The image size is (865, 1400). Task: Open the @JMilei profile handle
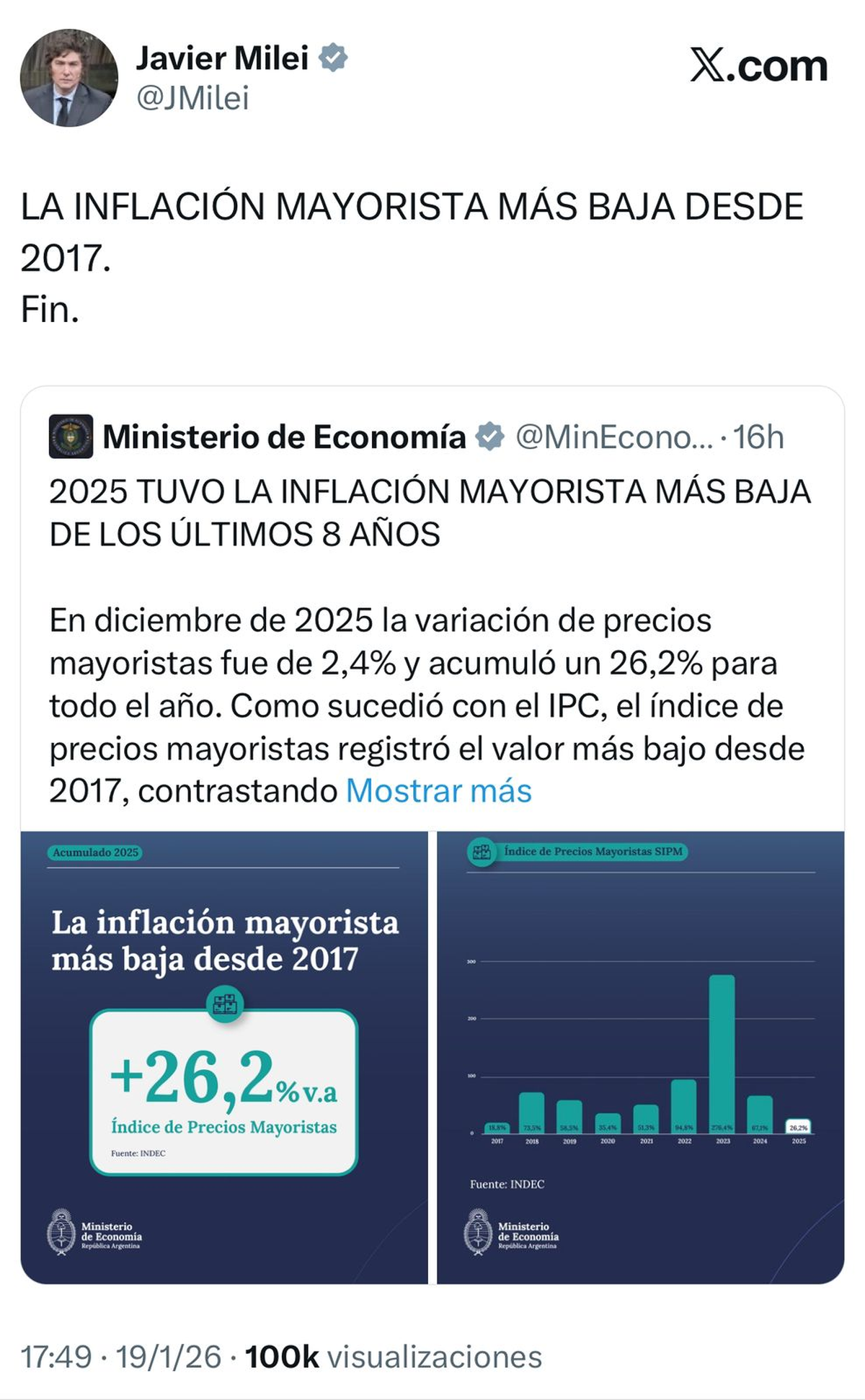pyautogui.click(x=192, y=98)
